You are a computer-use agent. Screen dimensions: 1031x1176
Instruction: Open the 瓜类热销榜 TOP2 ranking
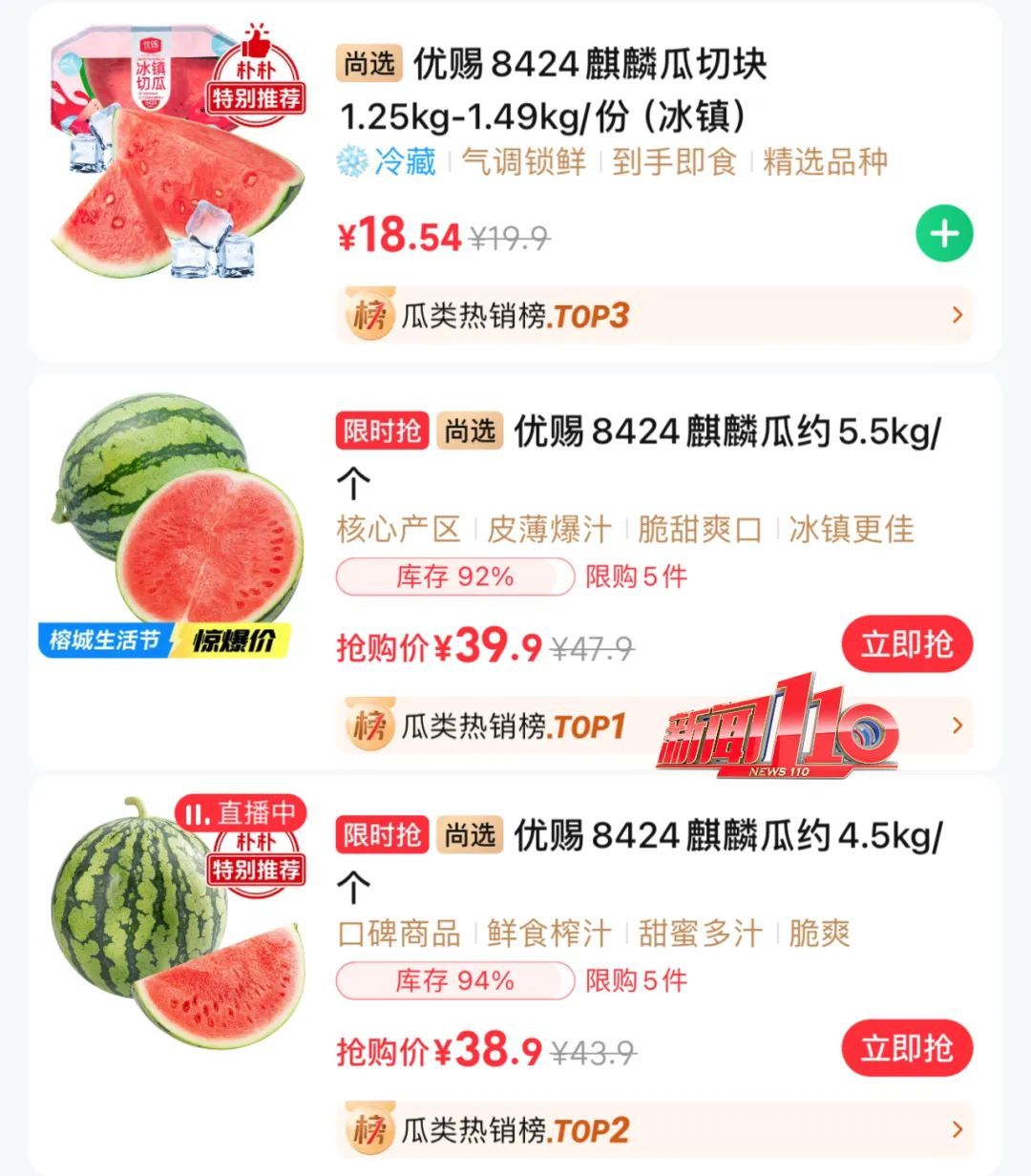click(654, 1130)
